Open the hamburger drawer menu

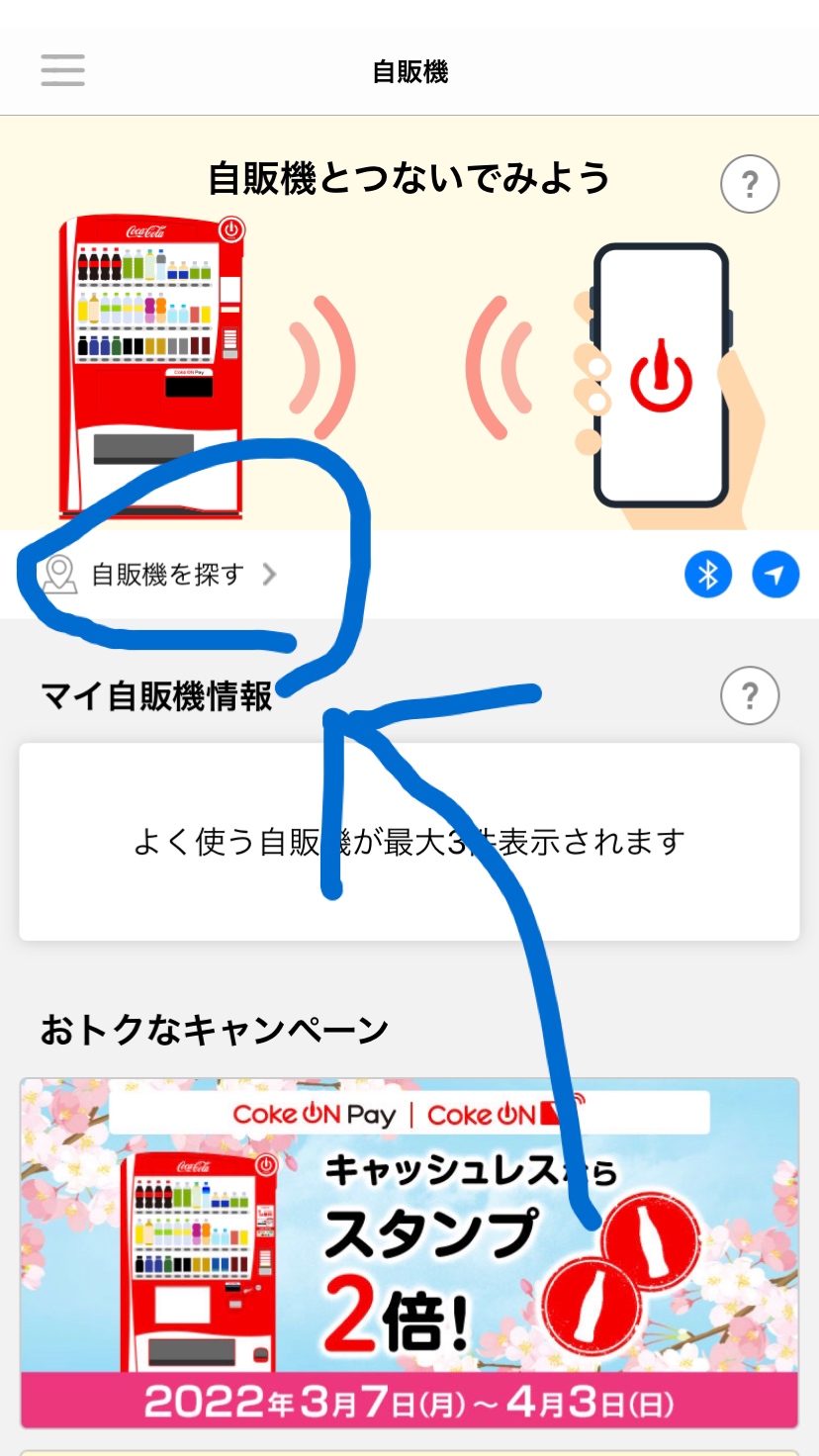[x=62, y=70]
